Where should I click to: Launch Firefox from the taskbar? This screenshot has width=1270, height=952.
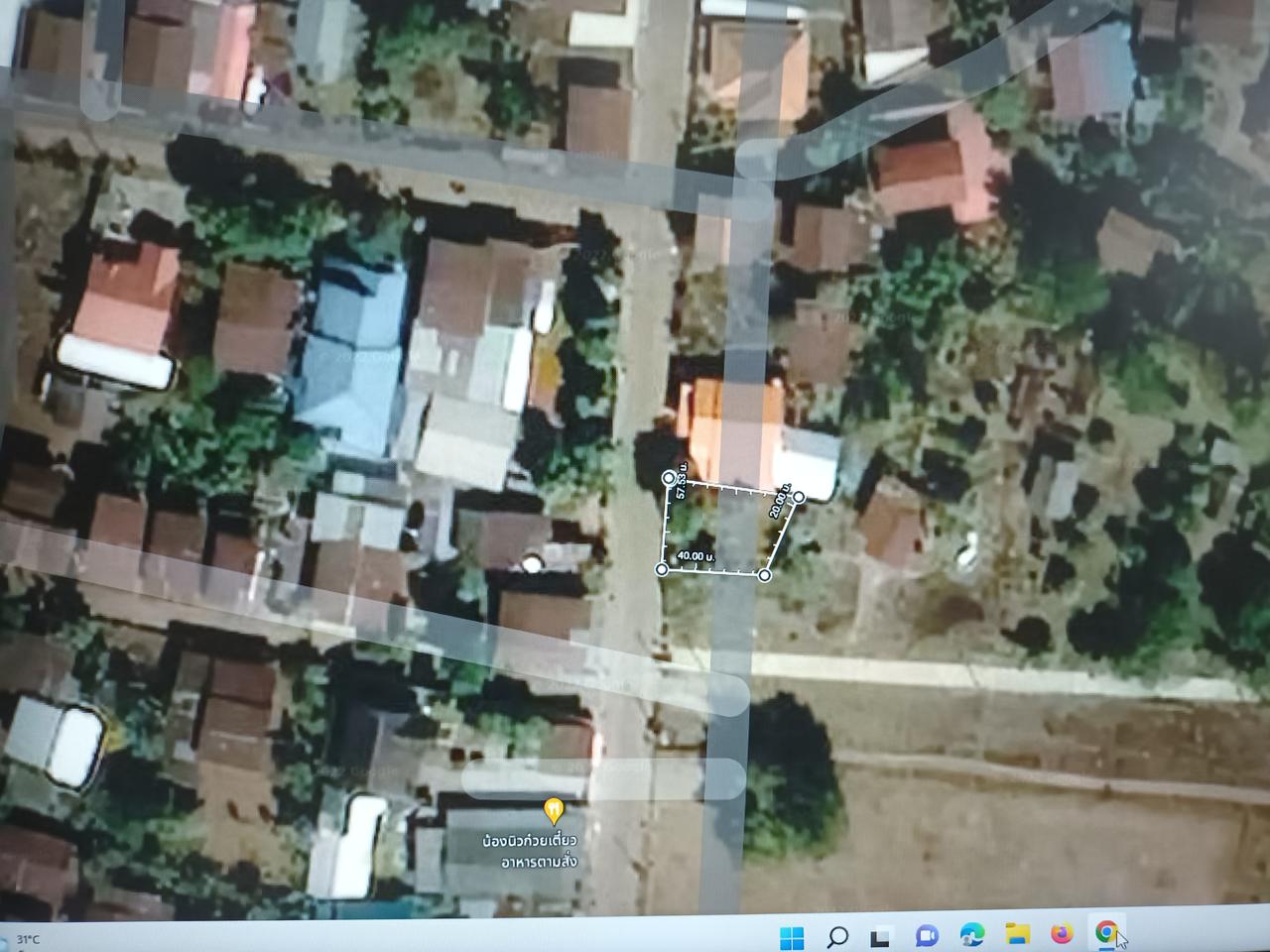click(1062, 934)
